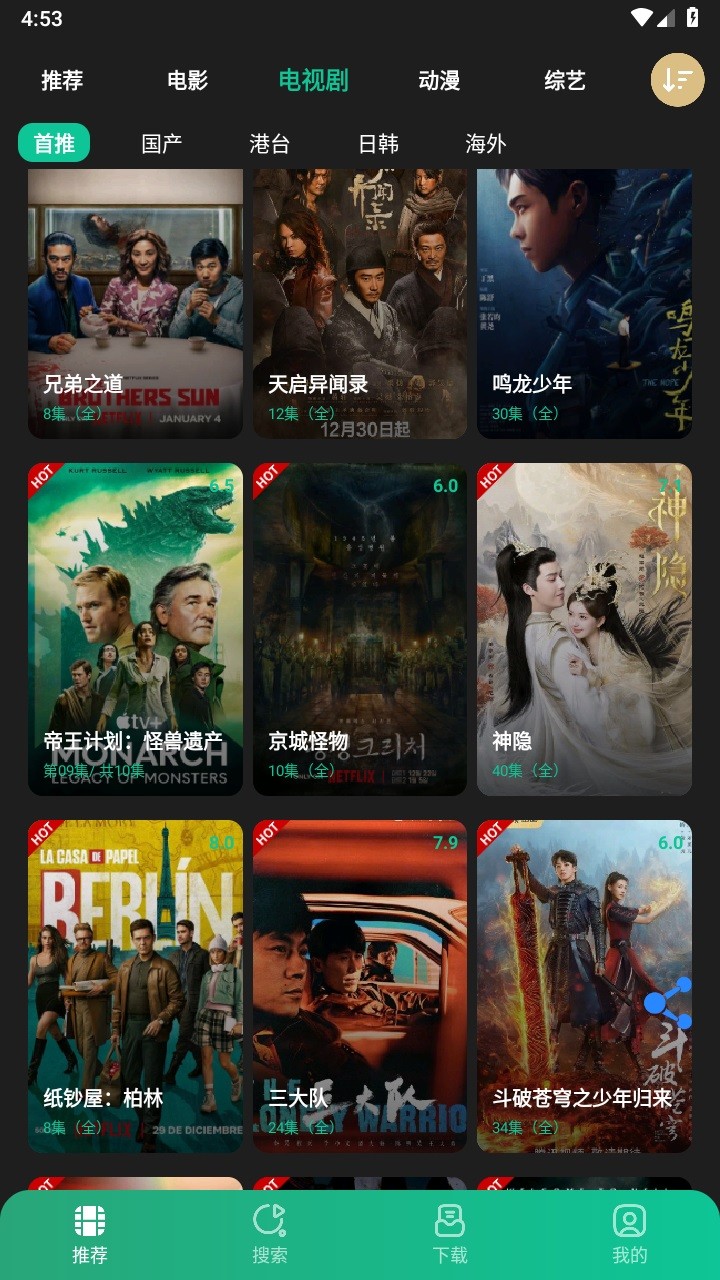This screenshot has height=1280, width=720.
Task: Open the 京城怪物 card
Action: click(360, 628)
